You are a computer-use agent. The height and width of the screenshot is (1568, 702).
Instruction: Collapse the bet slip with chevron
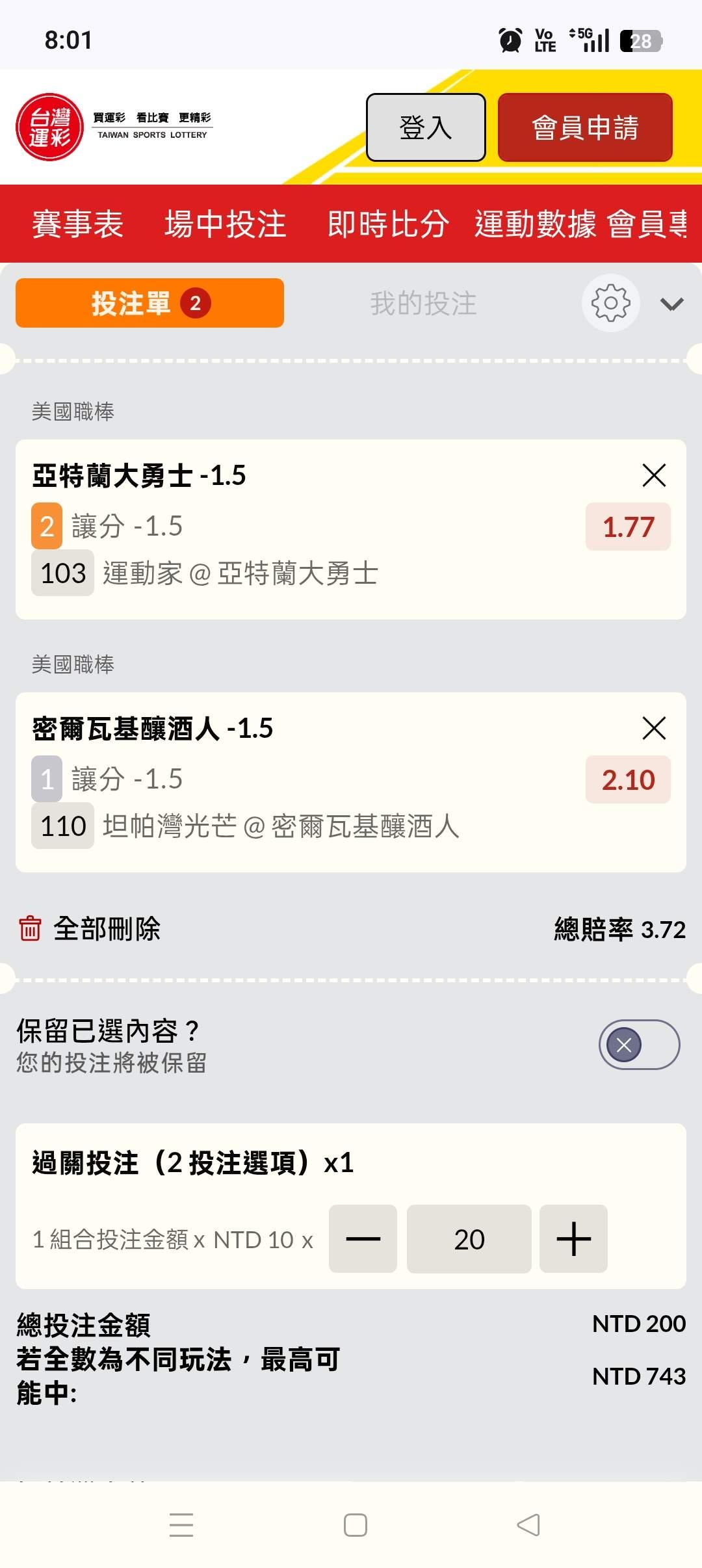tap(671, 304)
